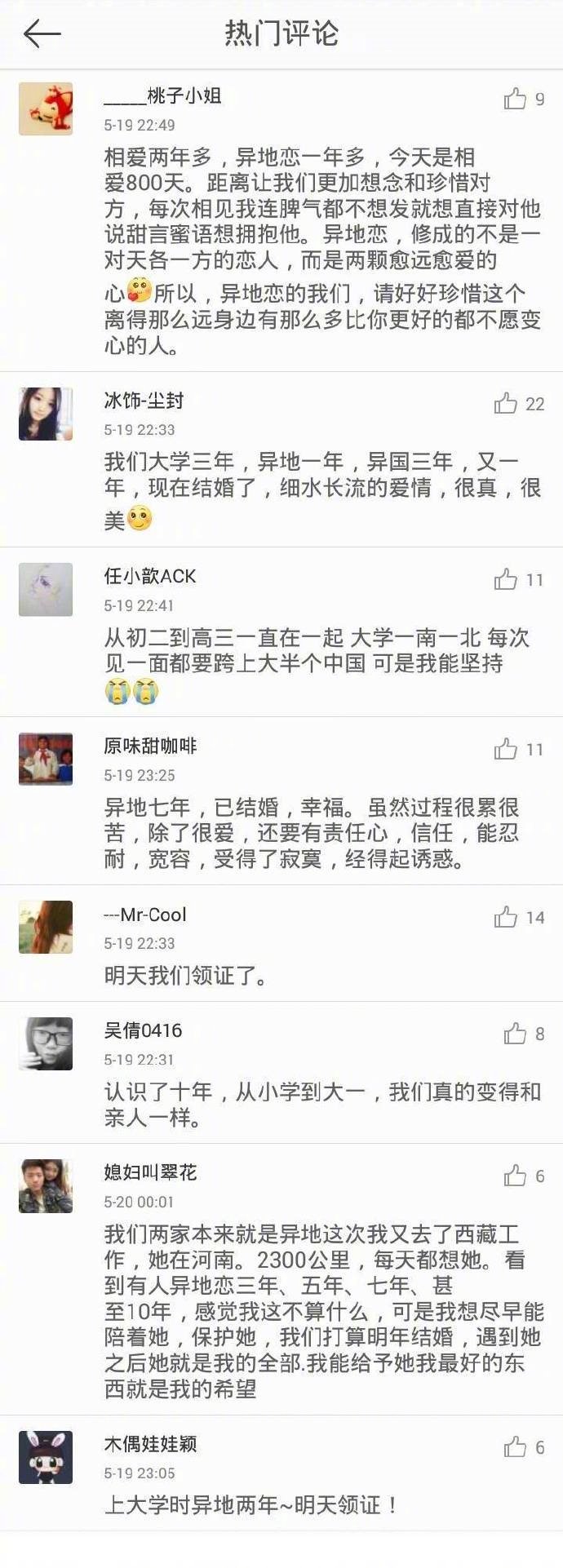Like the comment by 桃子小姐
The height and width of the screenshot is (1568, 563).
coord(515,99)
